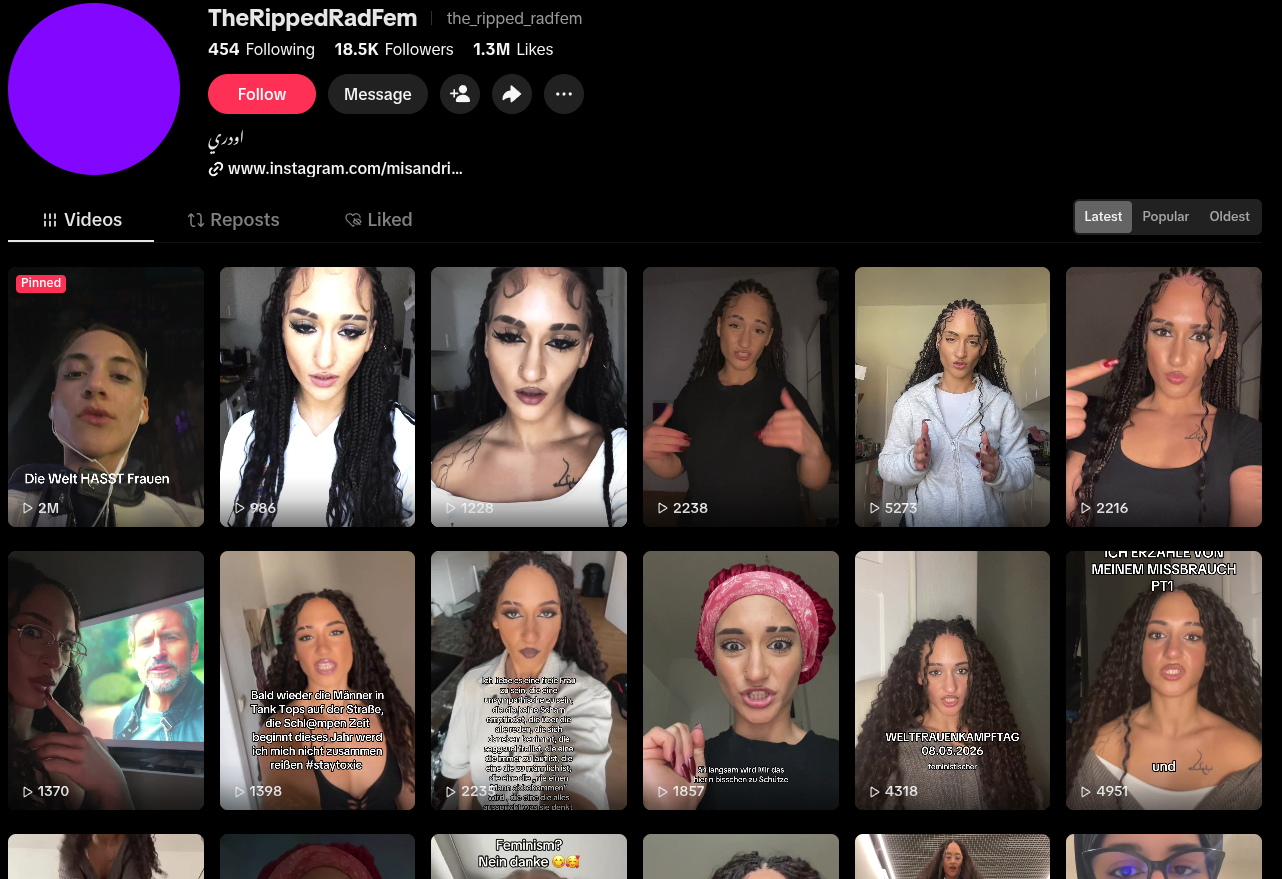Viewport: 1282px width, 879px height.
Task: Switch to the Reposts tab
Action: [x=234, y=220]
